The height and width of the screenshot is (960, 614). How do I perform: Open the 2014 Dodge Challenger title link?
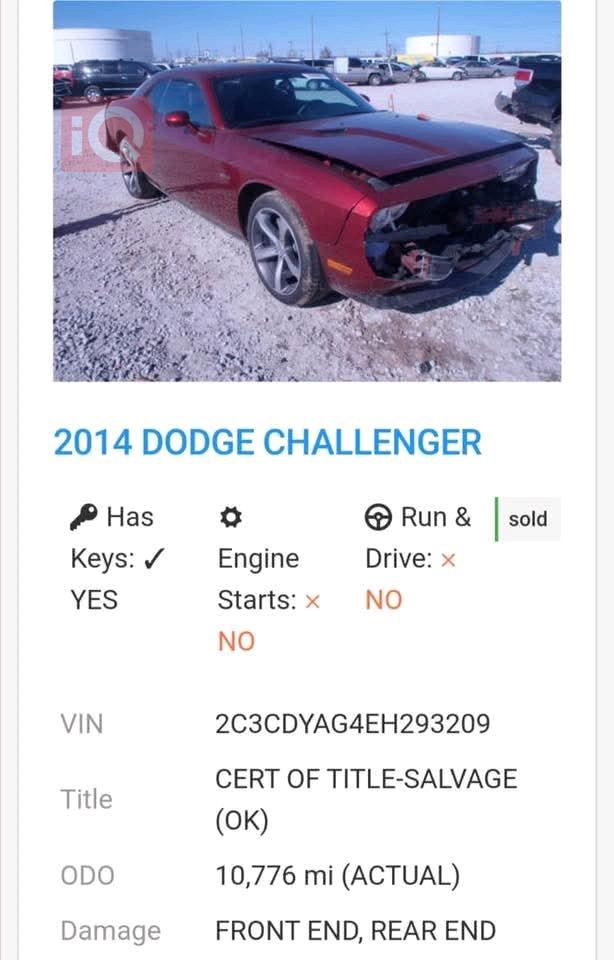[267, 442]
